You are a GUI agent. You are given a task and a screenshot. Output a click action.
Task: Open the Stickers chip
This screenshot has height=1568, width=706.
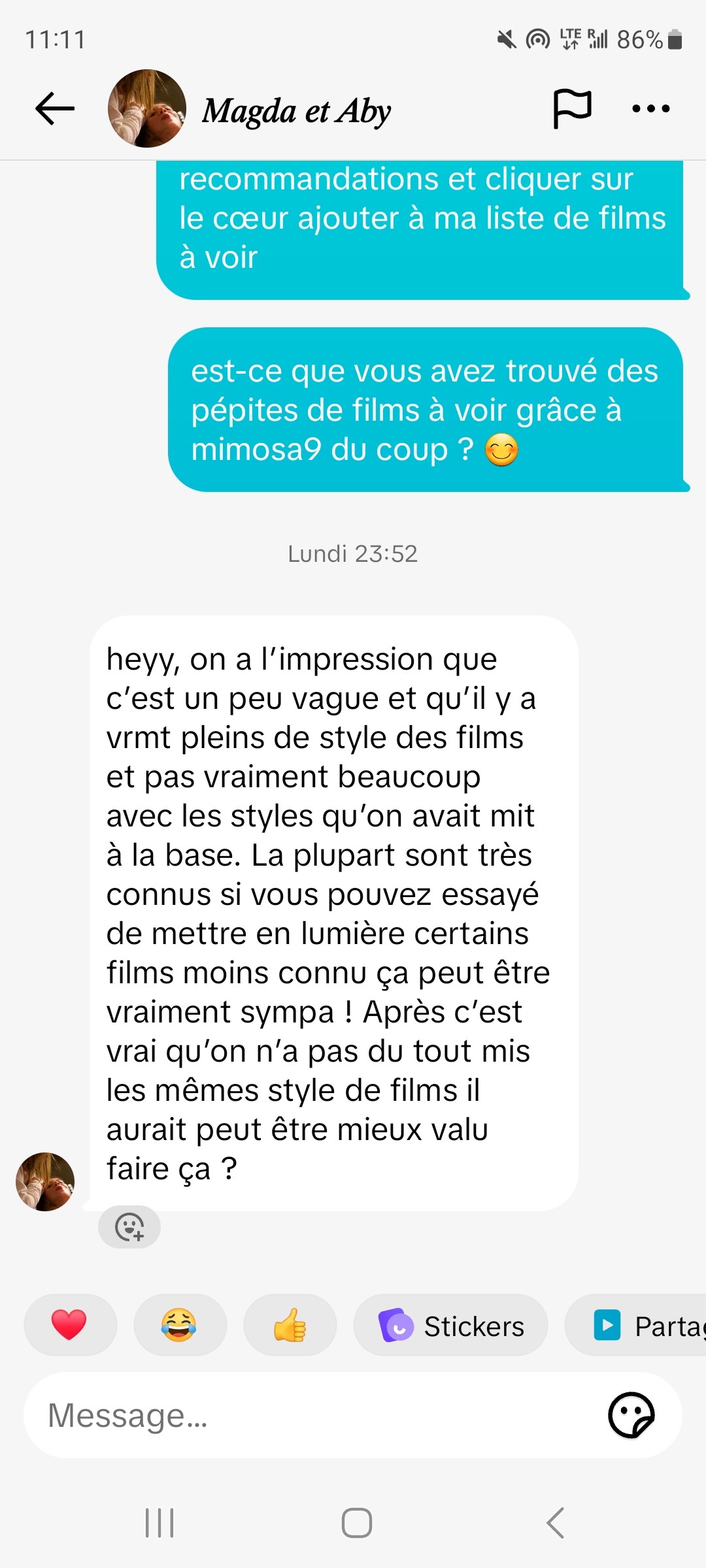pyautogui.click(x=451, y=1326)
